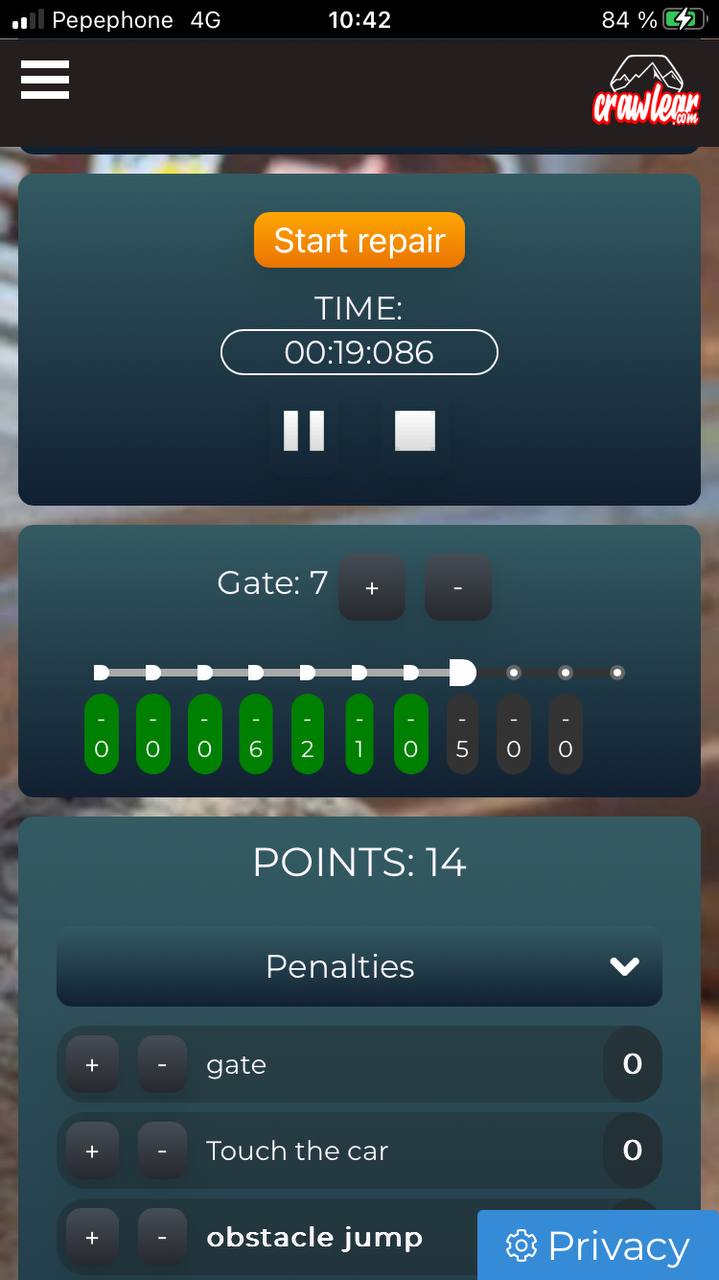Remove a gate penalty

(162, 1065)
